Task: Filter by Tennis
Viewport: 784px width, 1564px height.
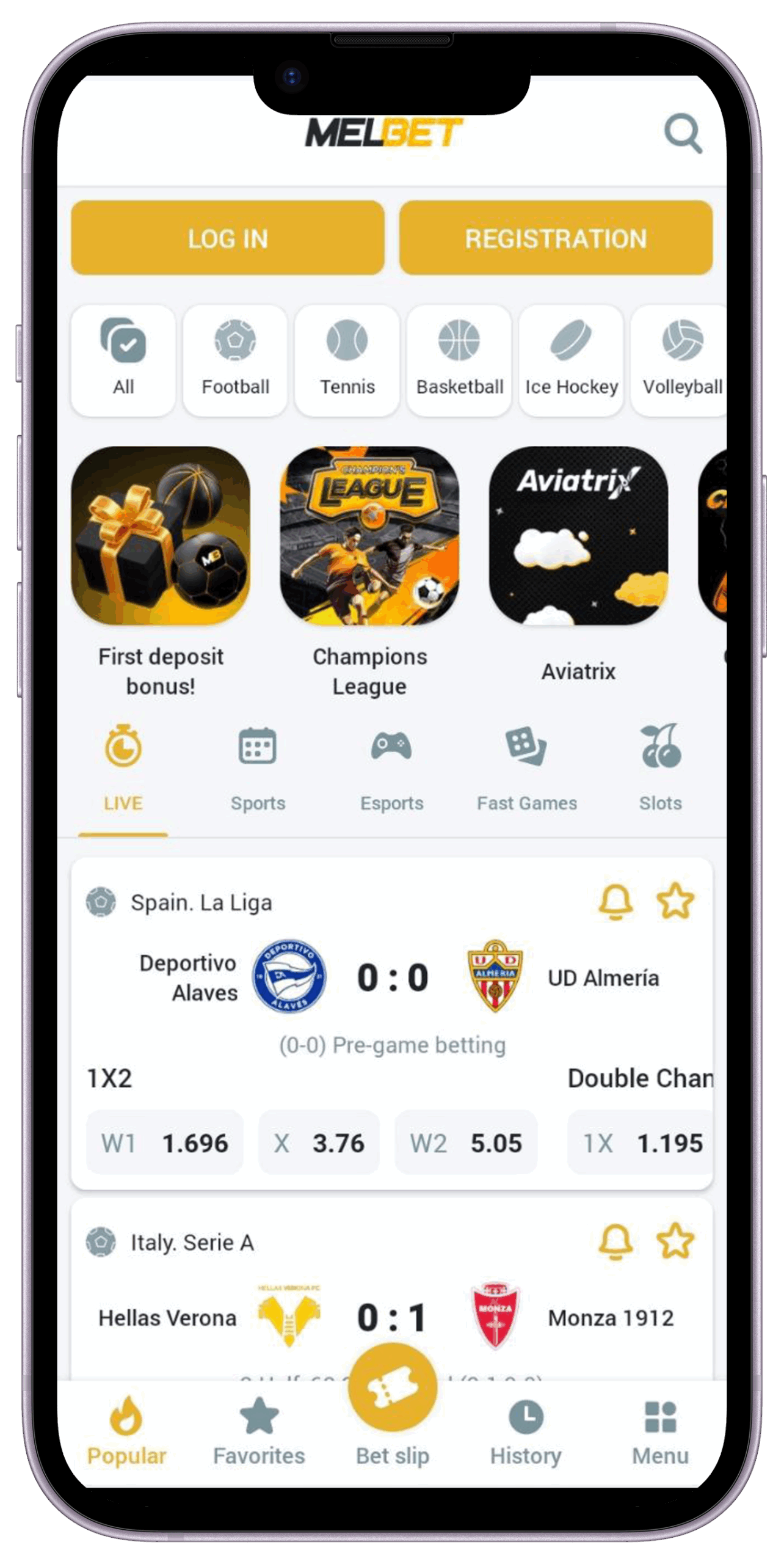Action: (347, 360)
